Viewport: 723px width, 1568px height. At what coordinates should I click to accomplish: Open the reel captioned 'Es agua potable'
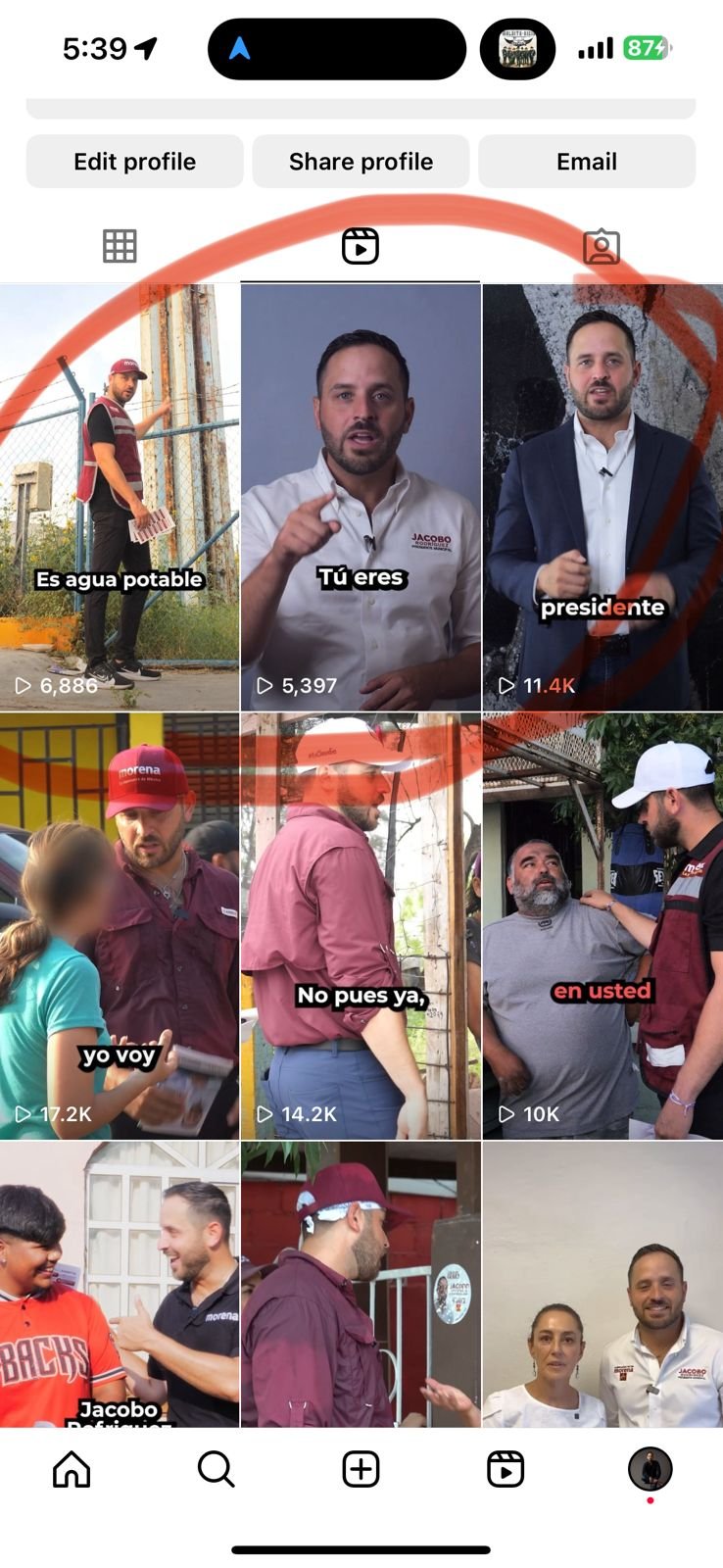click(x=120, y=498)
